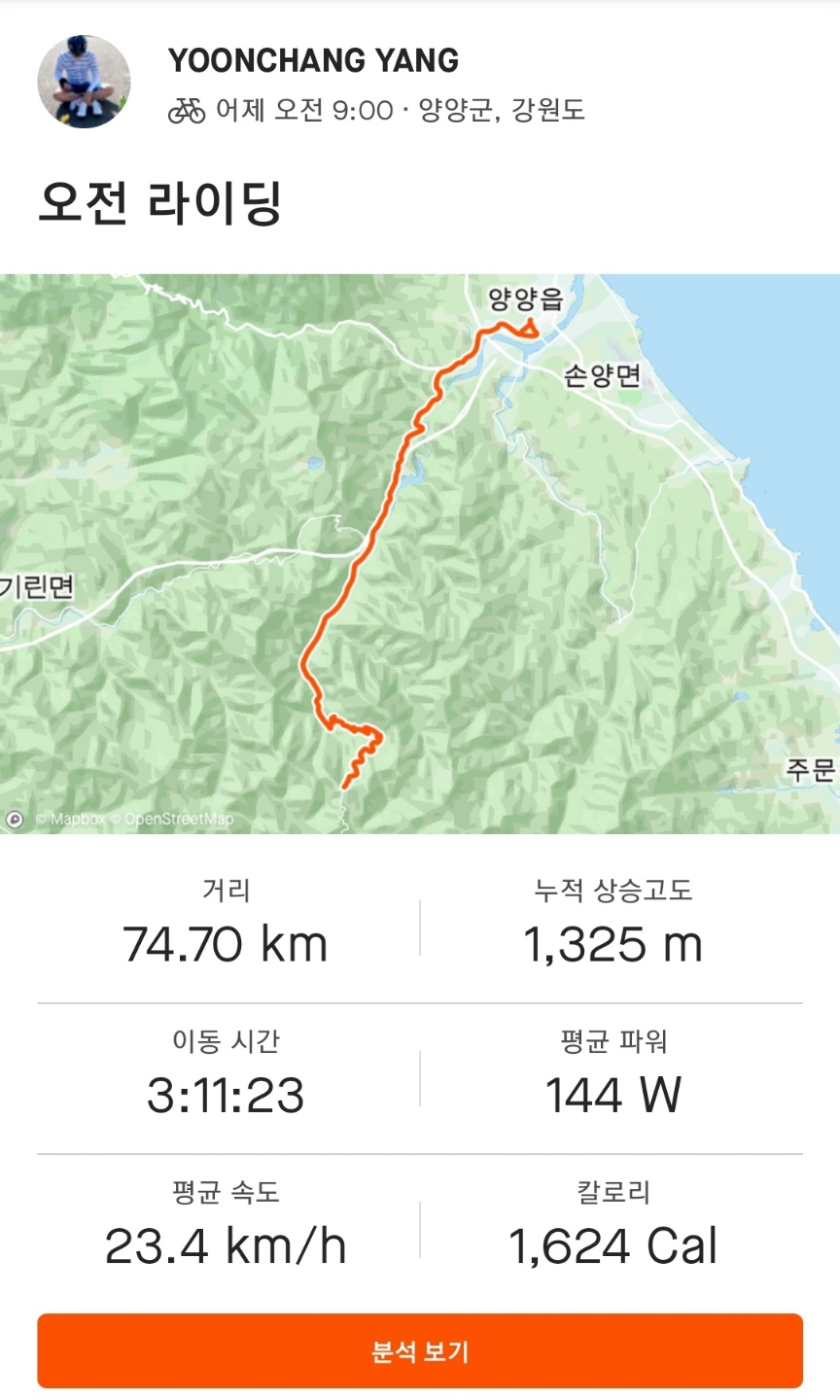Image resolution: width=840 pixels, height=1400 pixels.
Task: Tap the 분석 보기 button
Action: point(420,1351)
